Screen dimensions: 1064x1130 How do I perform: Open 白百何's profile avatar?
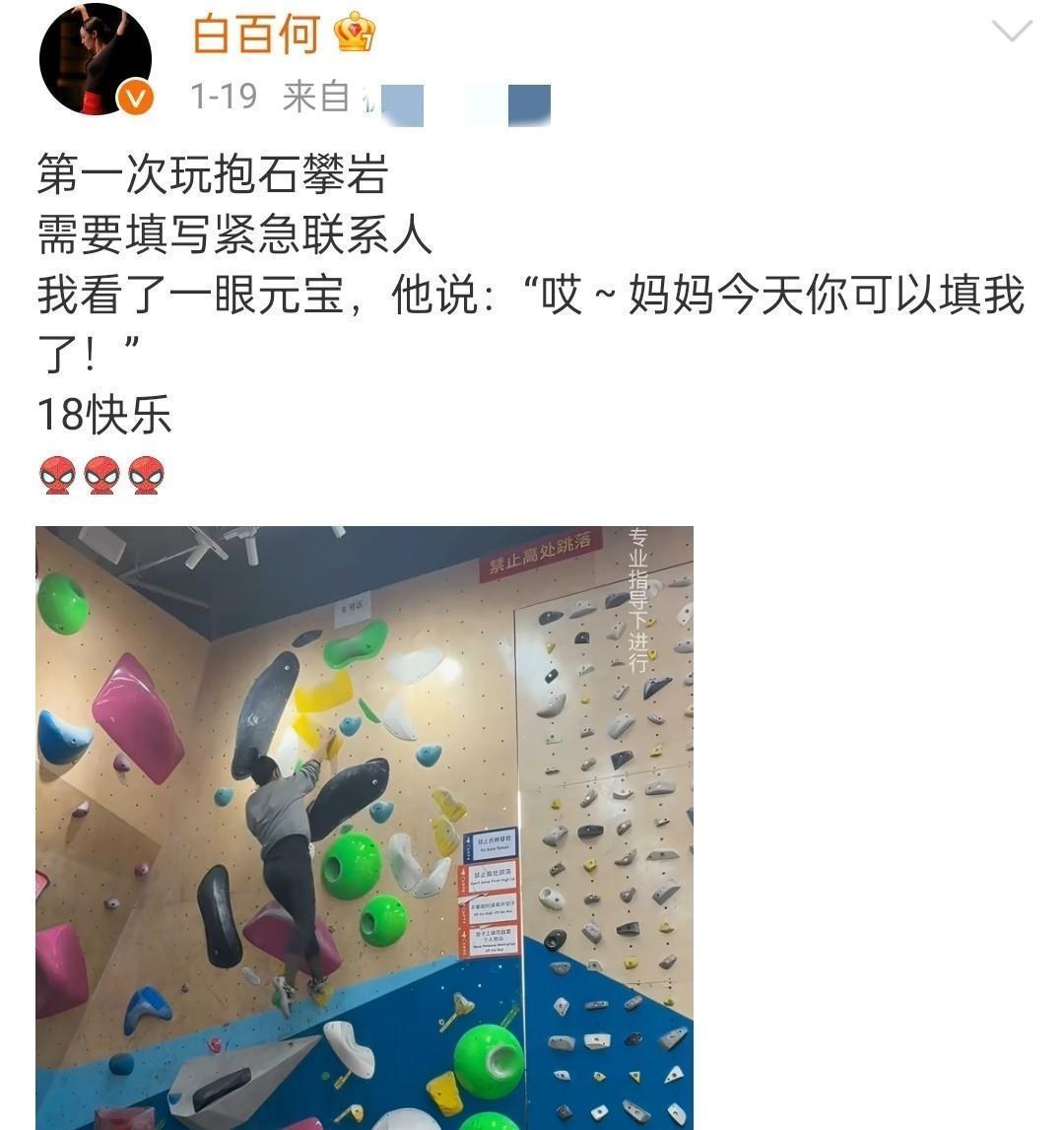pyautogui.click(x=96, y=59)
